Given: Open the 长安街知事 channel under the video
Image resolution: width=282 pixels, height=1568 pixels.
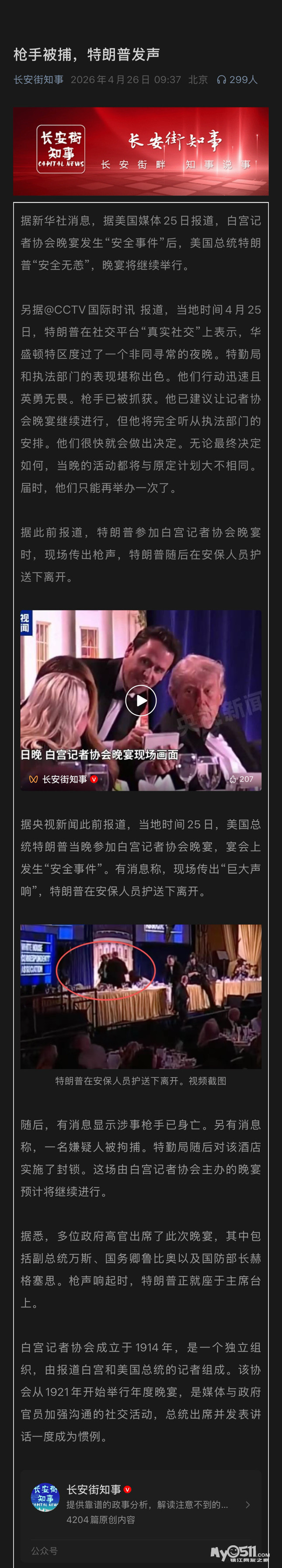Looking at the screenshot, I should (x=63, y=779).
